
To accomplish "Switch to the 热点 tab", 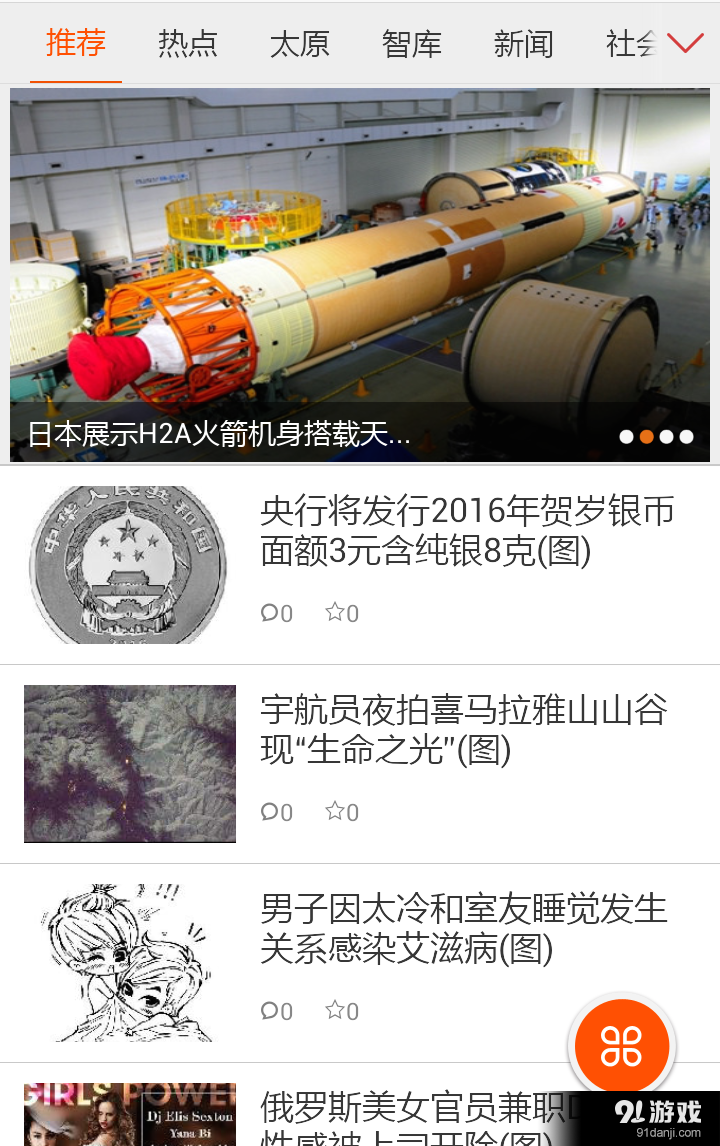I will coord(187,44).
